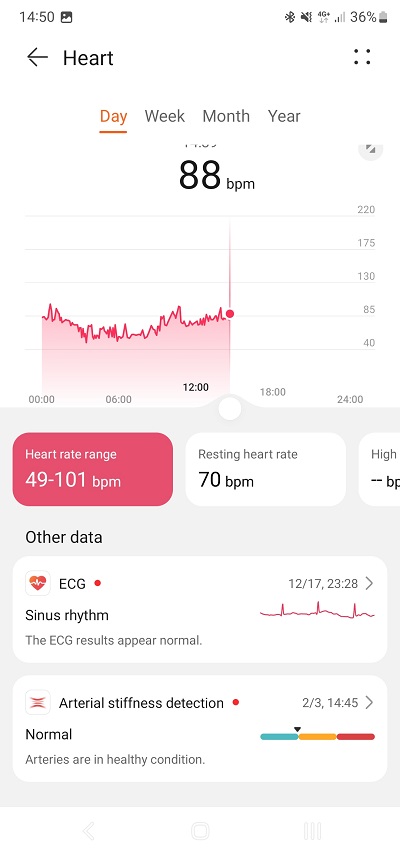Open recent apps from the navigation bar

312,832
